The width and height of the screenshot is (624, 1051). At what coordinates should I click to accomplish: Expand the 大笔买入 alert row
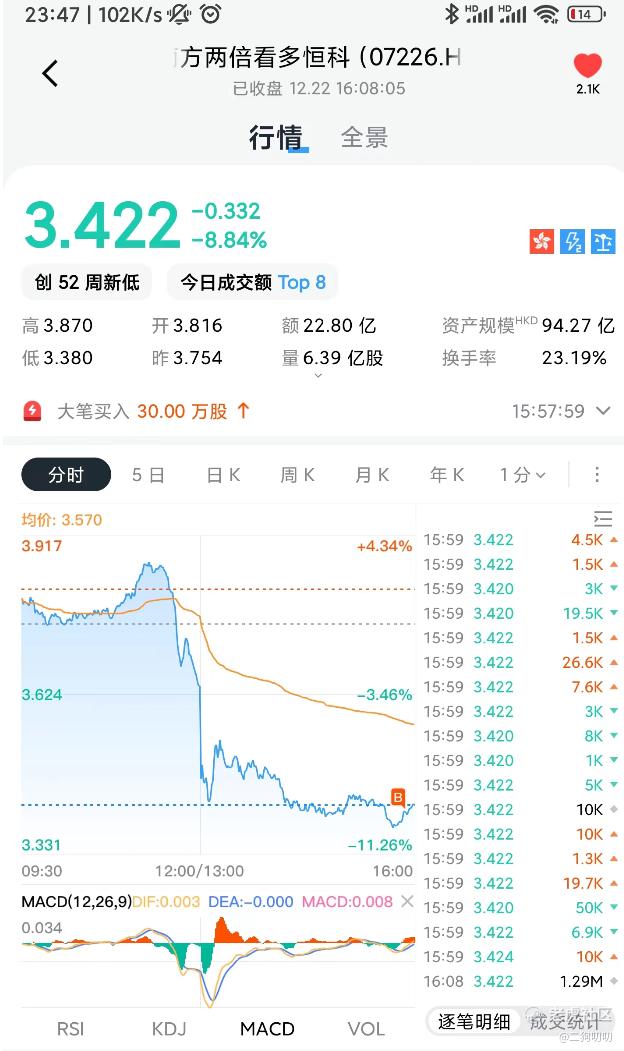602,411
